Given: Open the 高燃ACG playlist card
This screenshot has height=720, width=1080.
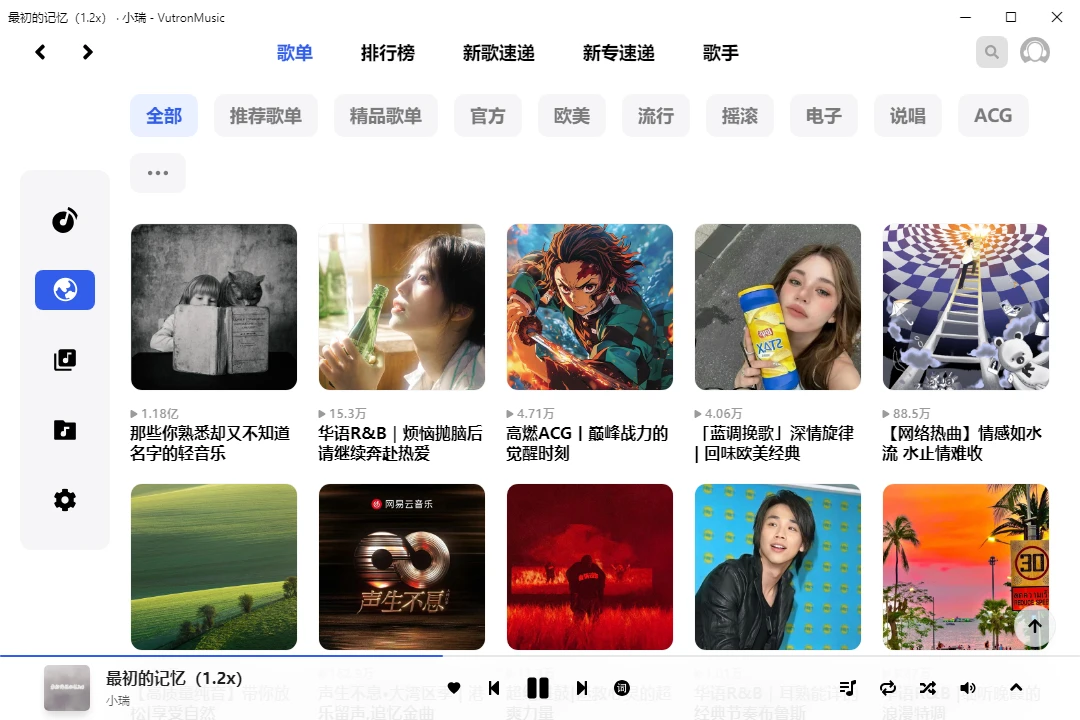Looking at the screenshot, I should [x=589, y=307].
